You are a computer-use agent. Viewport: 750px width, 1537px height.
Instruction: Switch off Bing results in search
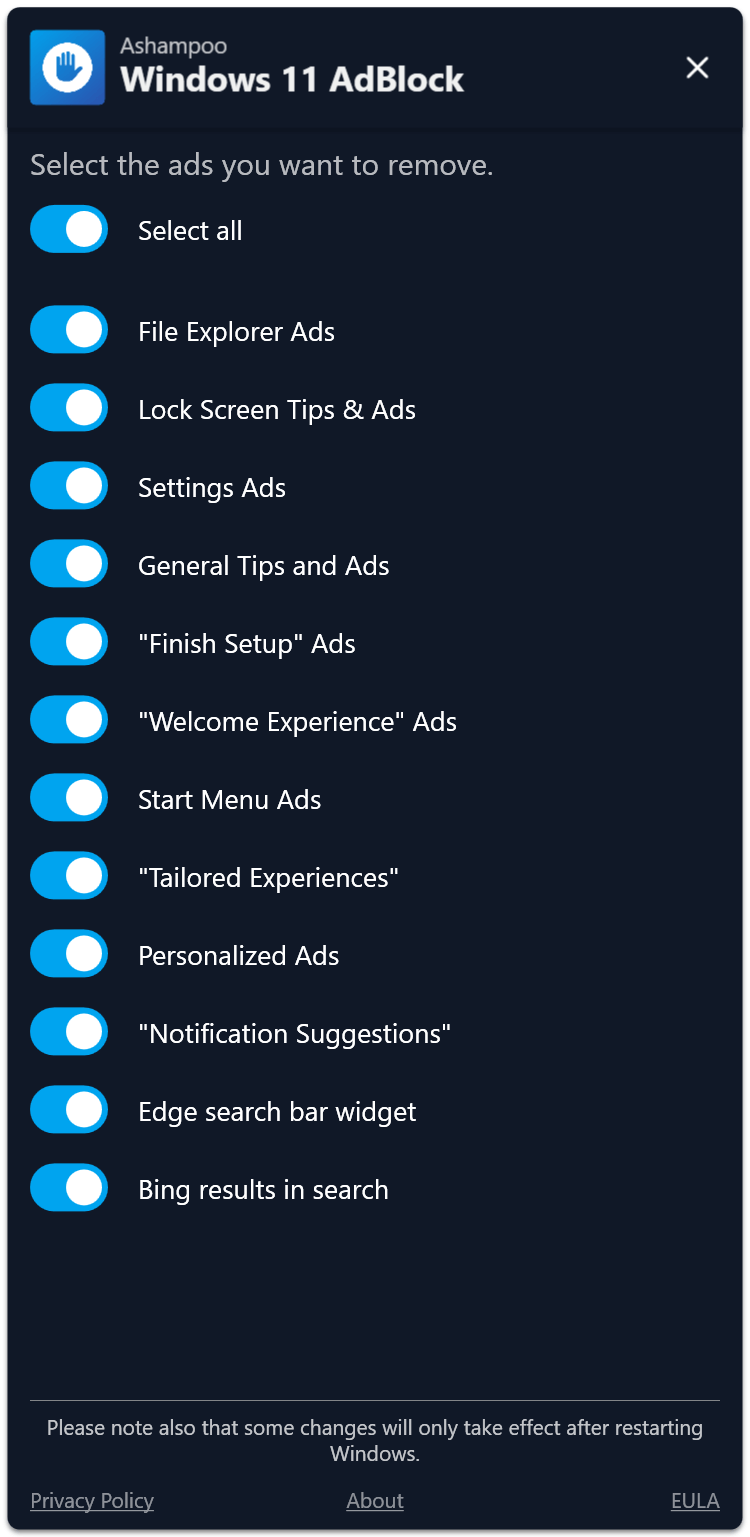tap(69, 1188)
